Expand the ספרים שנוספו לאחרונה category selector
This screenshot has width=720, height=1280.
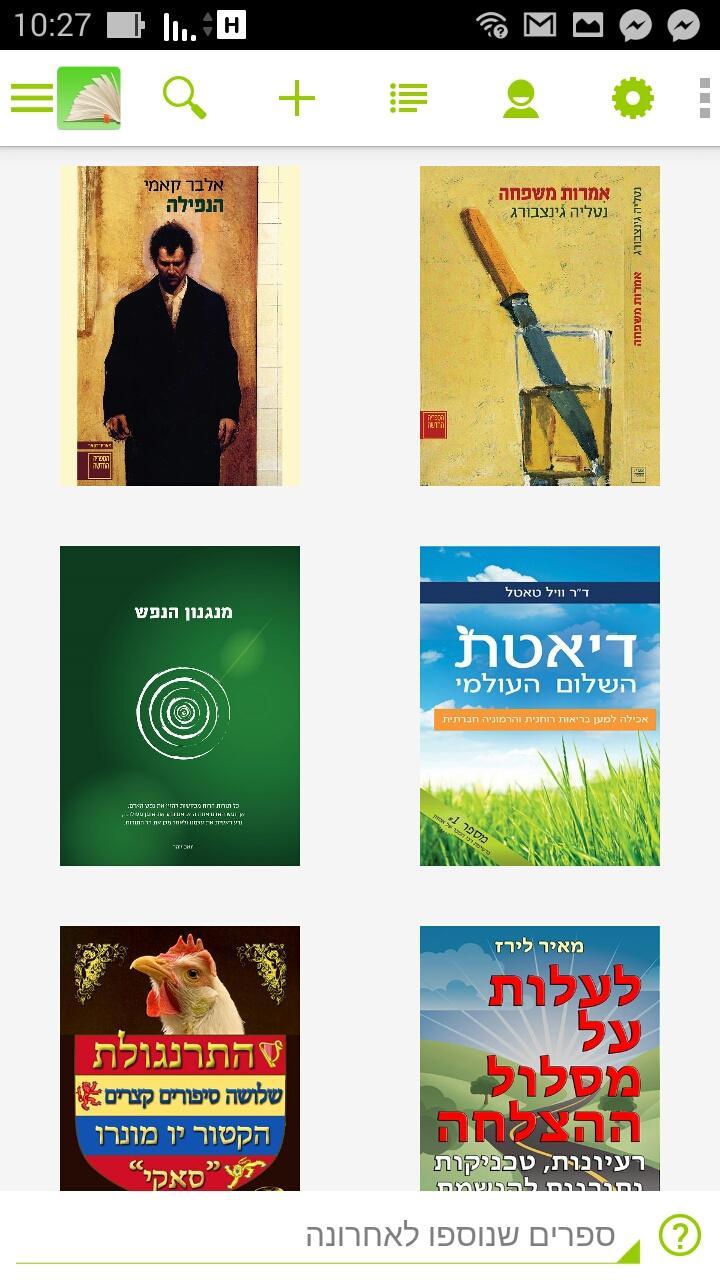click(460, 1236)
